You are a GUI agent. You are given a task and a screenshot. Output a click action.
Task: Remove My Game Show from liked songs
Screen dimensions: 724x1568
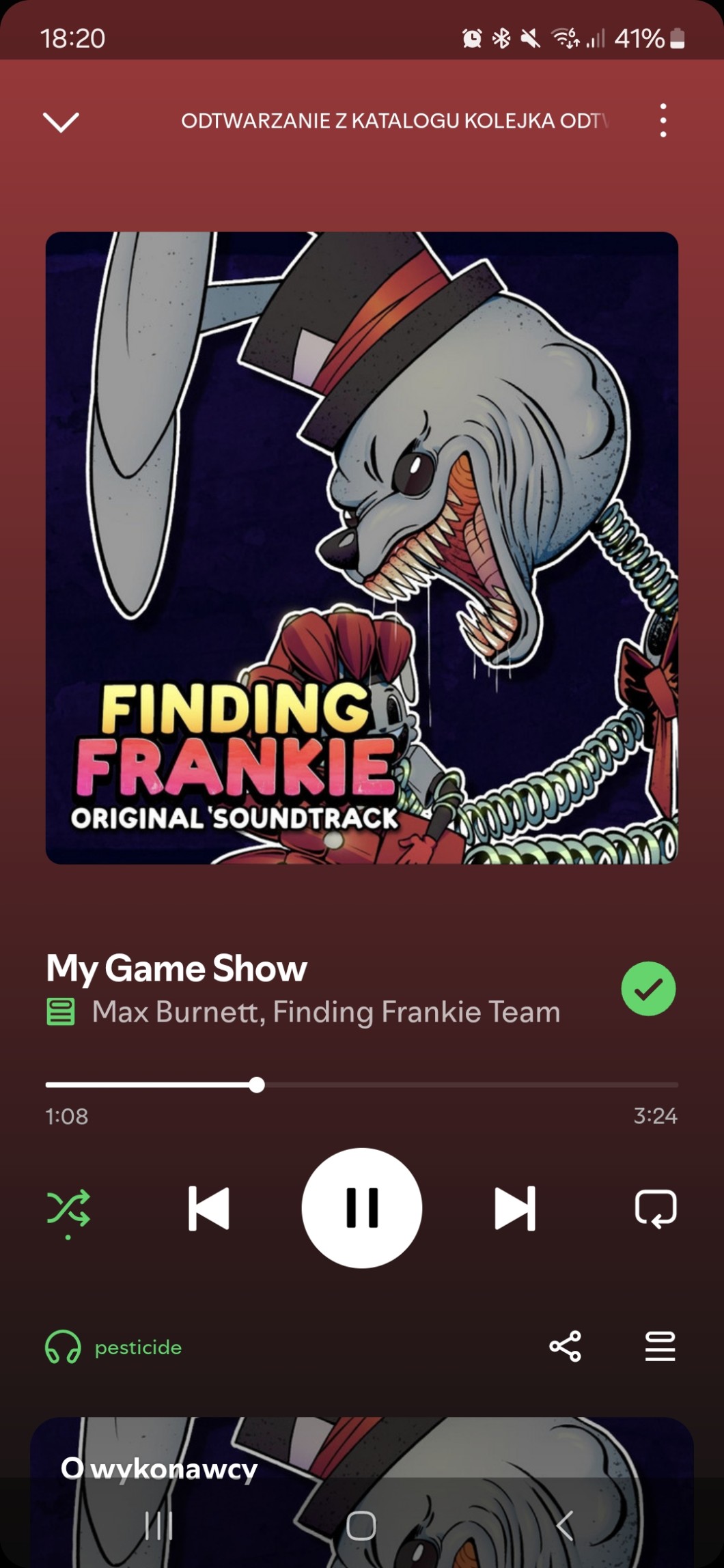[x=648, y=988]
